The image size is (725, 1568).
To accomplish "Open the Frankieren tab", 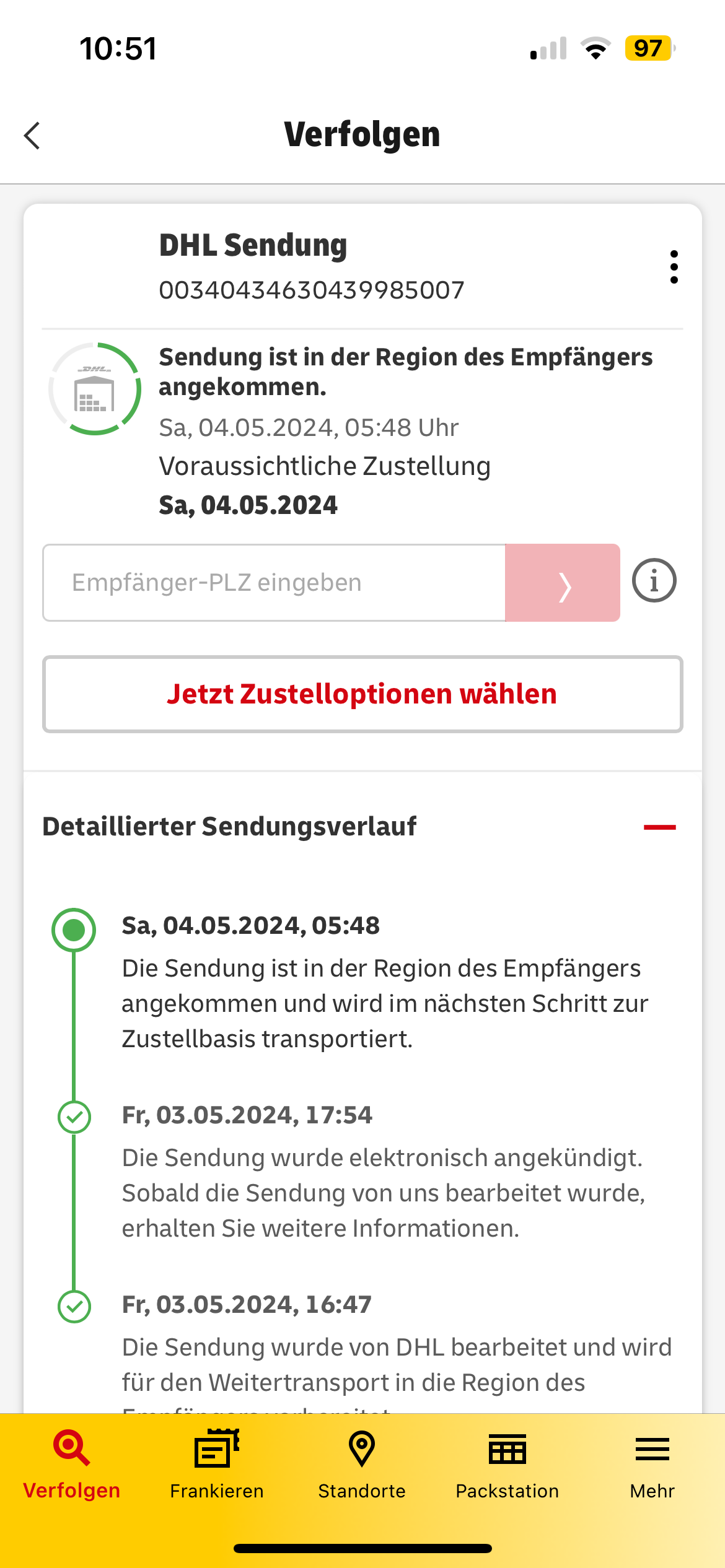I will click(x=217, y=1464).
